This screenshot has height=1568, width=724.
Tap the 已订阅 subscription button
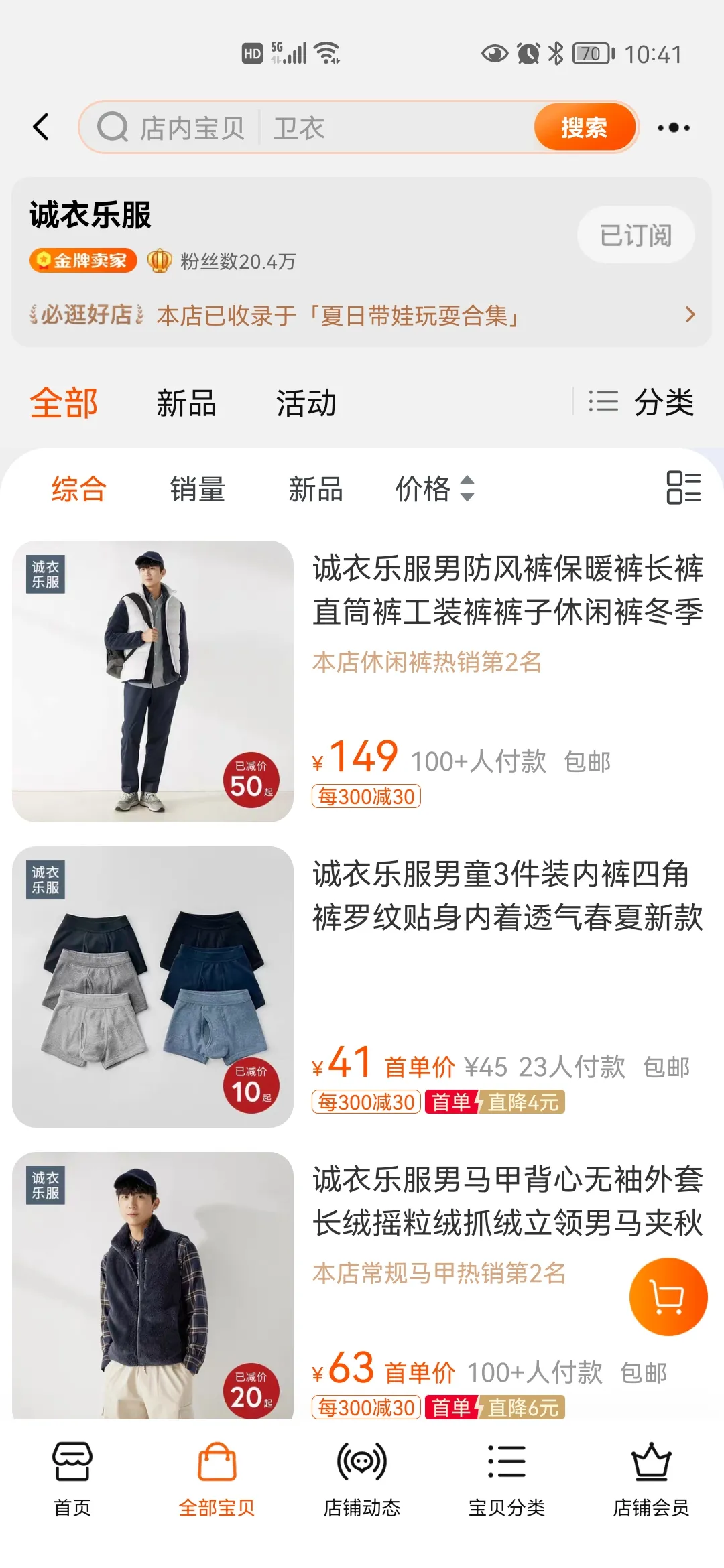pos(636,235)
